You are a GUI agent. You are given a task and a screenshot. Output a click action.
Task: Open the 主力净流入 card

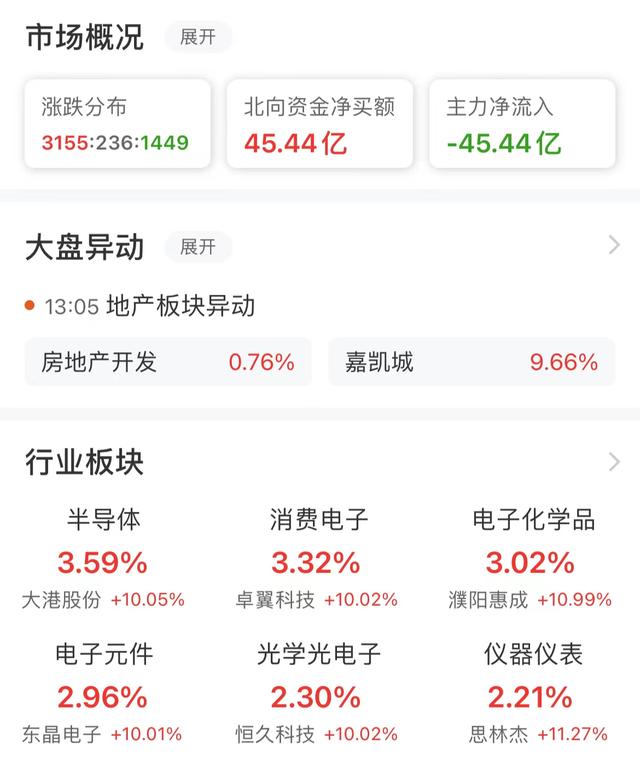click(522, 124)
